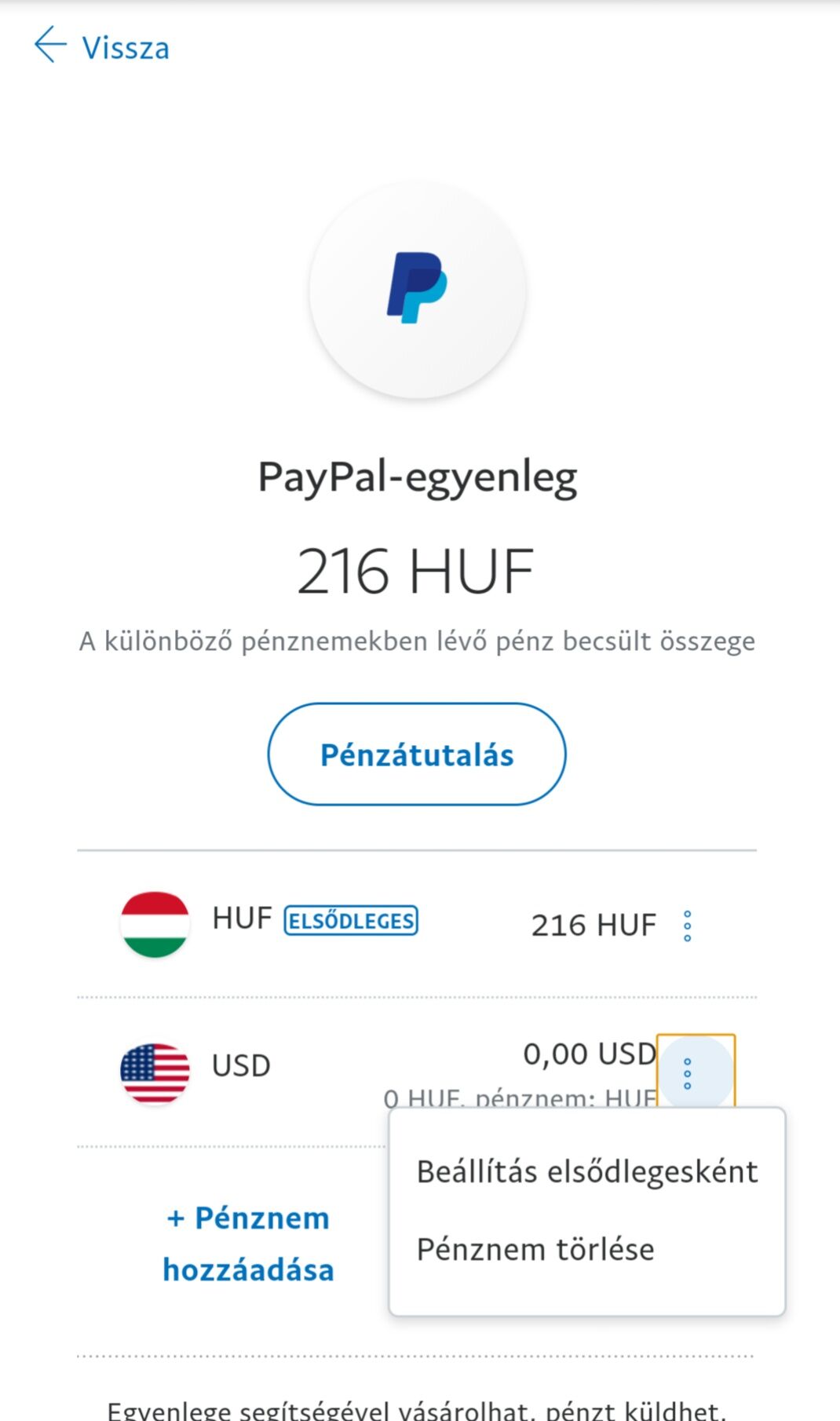The image size is (840, 1421).
Task: Close the USD three-dot options menu
Action: 688,1073
